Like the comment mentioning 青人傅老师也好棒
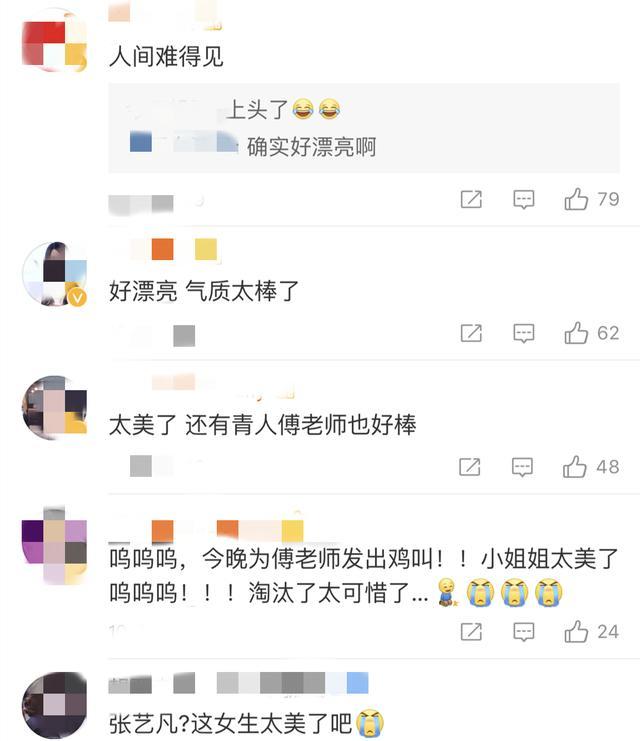This screenshot has width=640, height=741. point(574,466)
